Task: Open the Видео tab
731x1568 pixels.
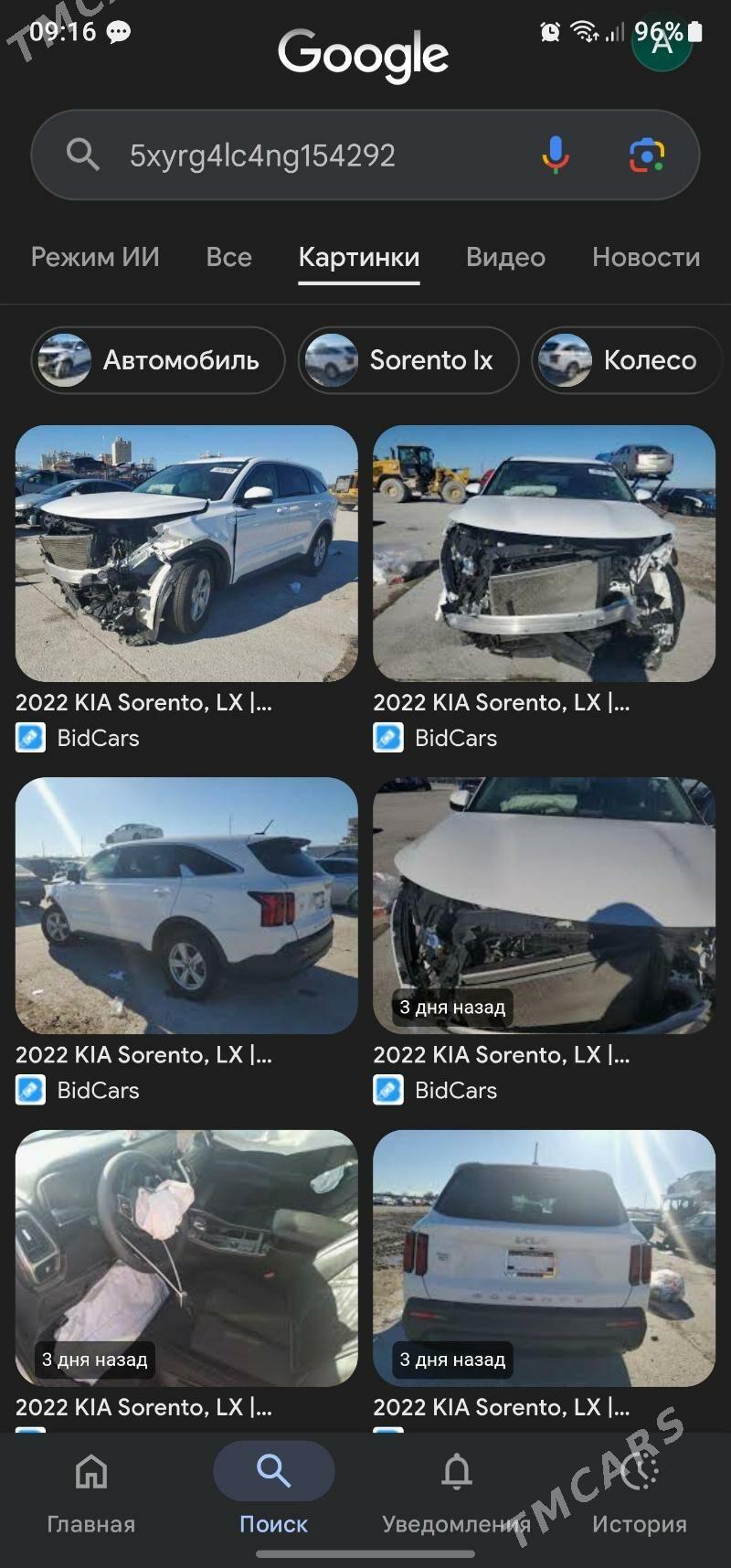Action: 503,257
